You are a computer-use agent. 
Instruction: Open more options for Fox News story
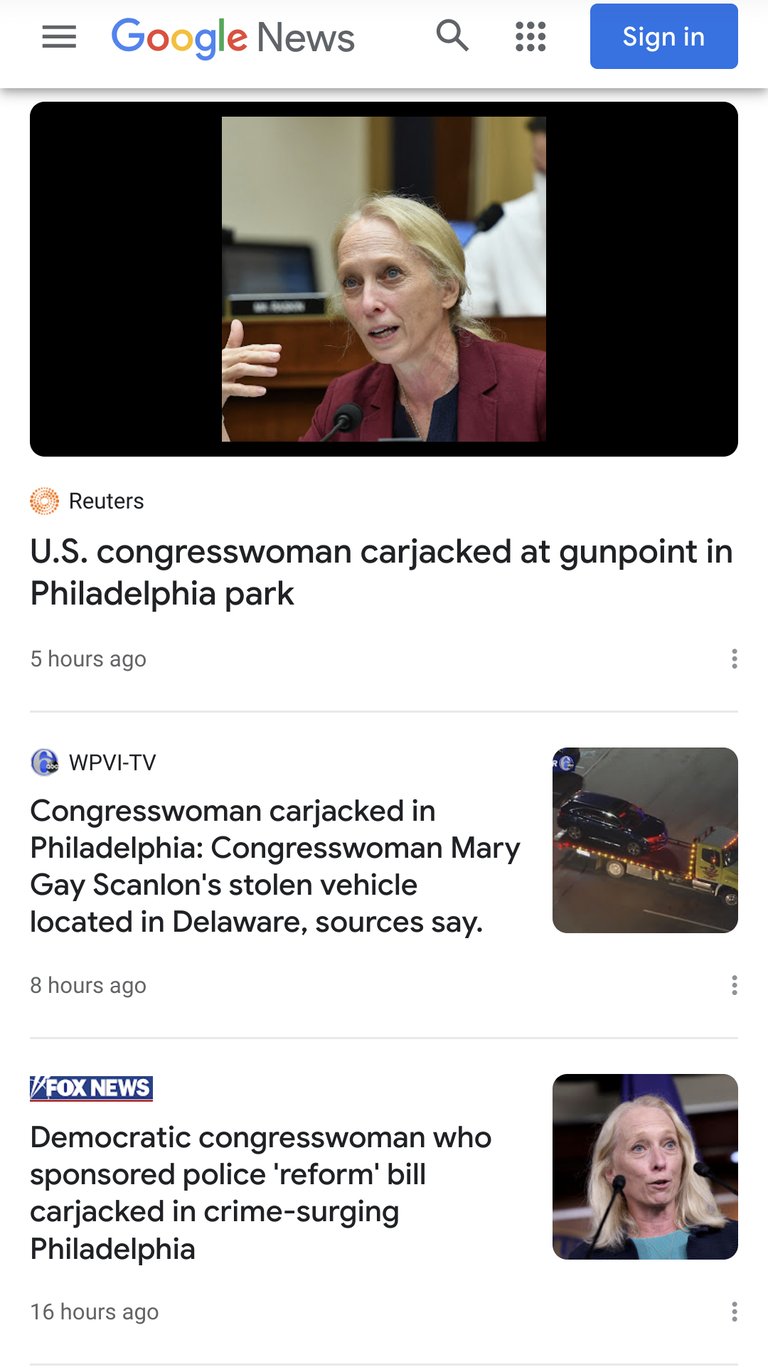(734, 1311)
